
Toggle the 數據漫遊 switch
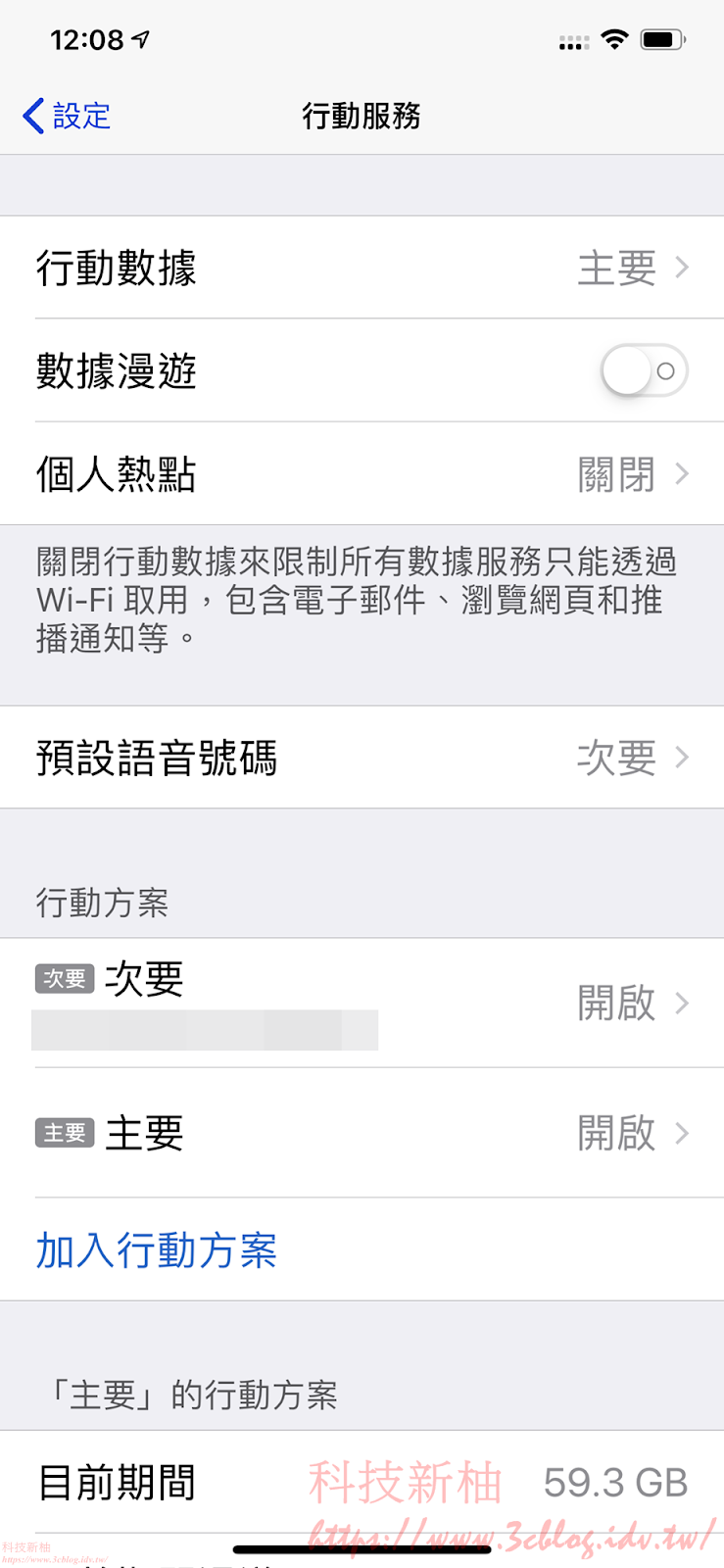click(x=644, y=371)
